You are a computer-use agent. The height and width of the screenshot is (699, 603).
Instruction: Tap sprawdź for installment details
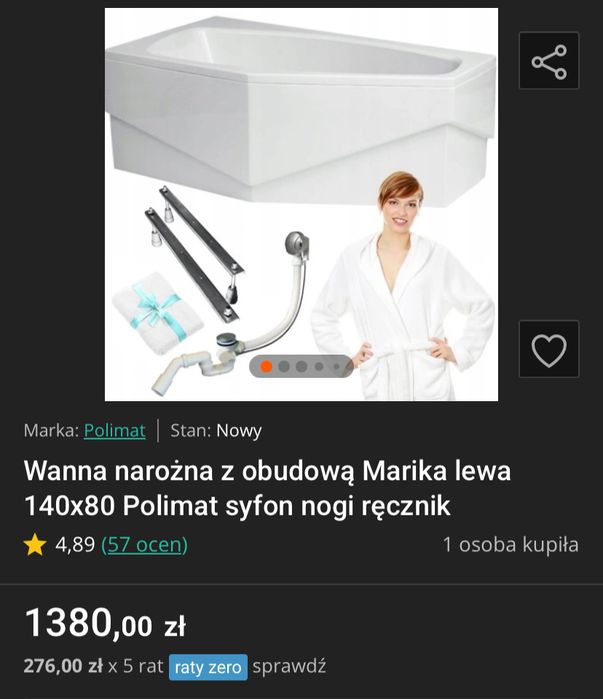[289, 666]
